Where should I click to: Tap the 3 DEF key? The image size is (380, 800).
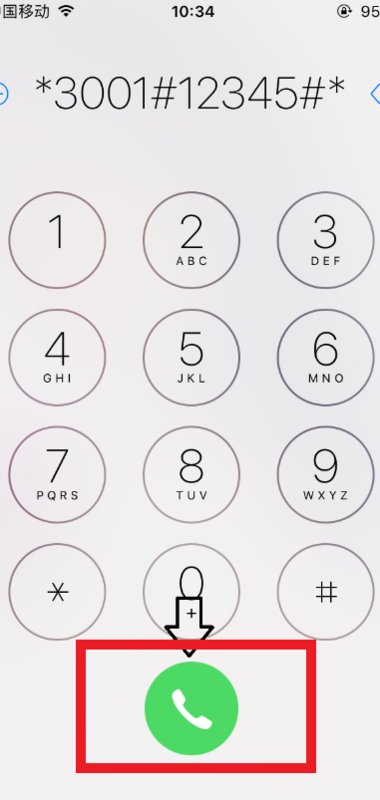tap(325, 240)
